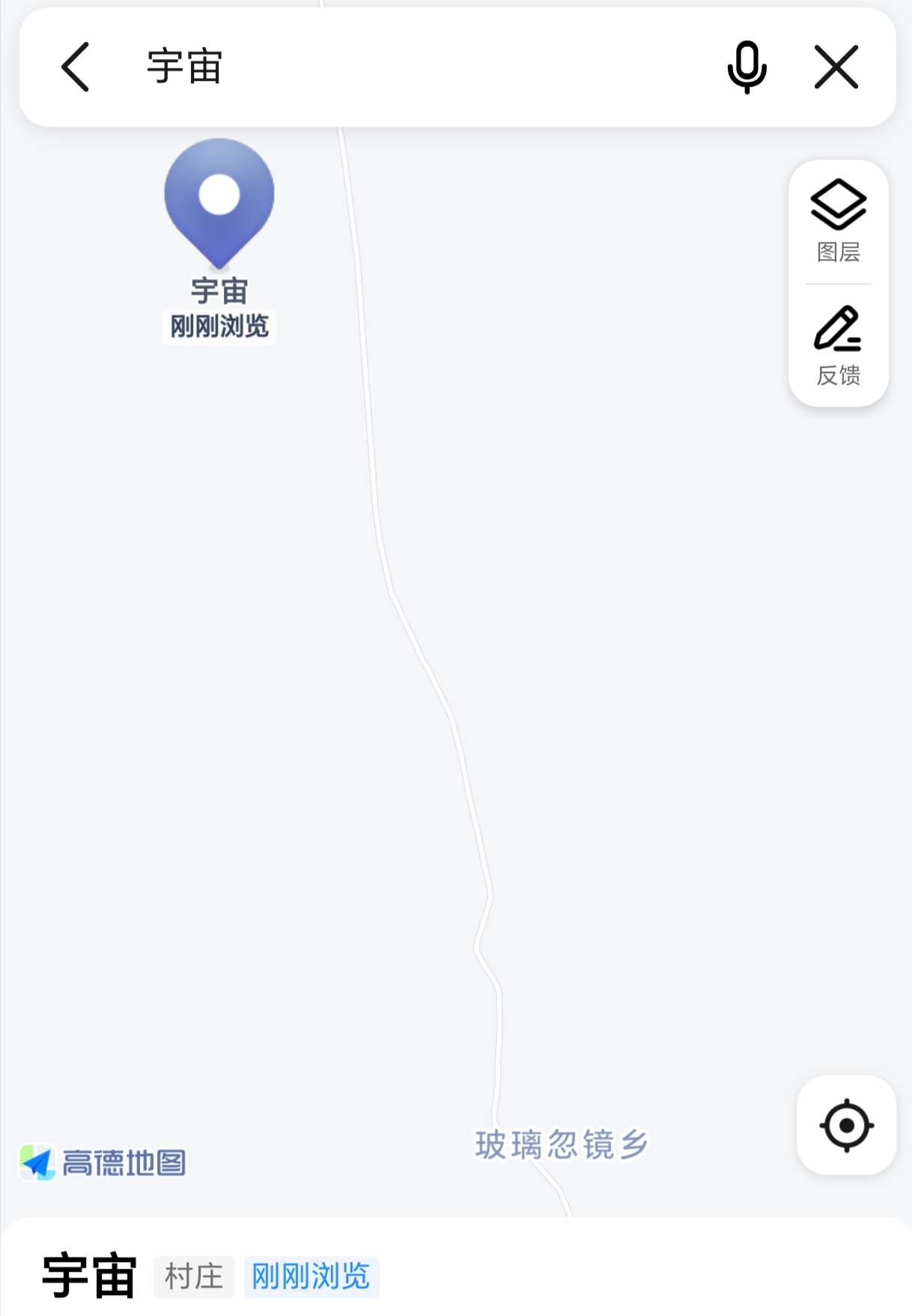912x1316 pixels.
Task: Recenter map on my current location
Action: pyautogui.click(x=846, y=1125)
